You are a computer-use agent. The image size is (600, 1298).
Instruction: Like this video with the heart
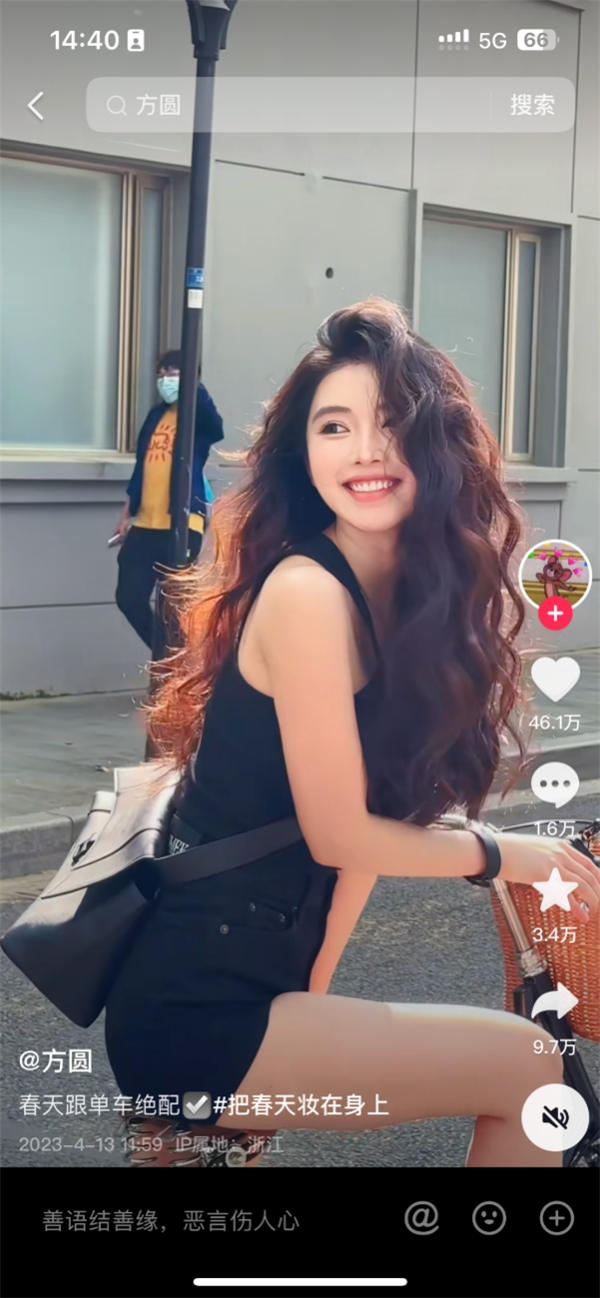[555, 680]
